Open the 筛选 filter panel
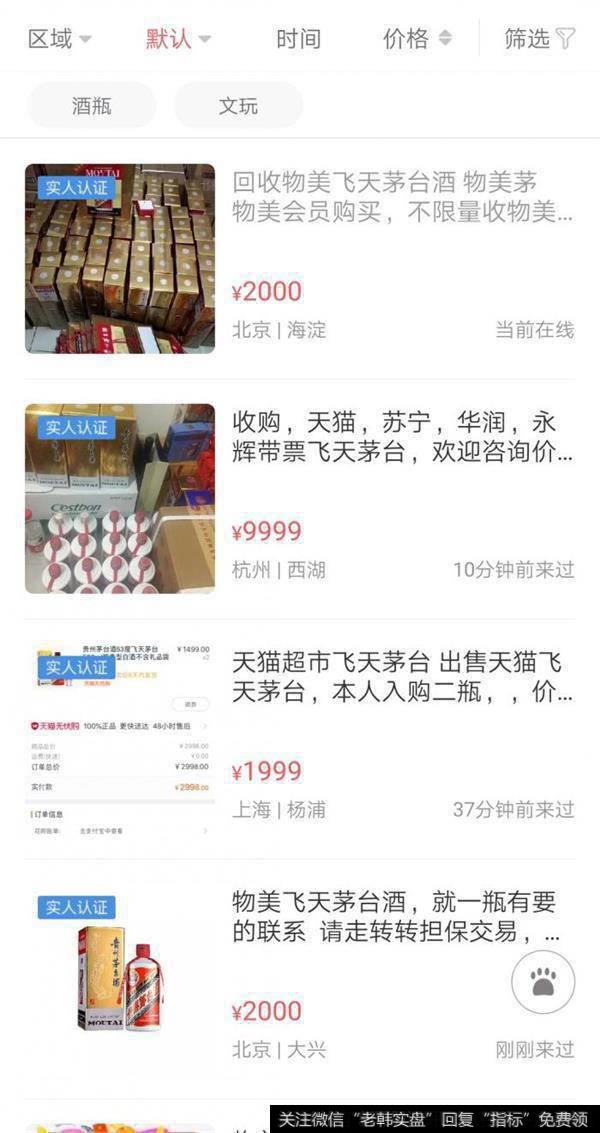This screenshot has width=600, height=1133. (x=539, y=39)
